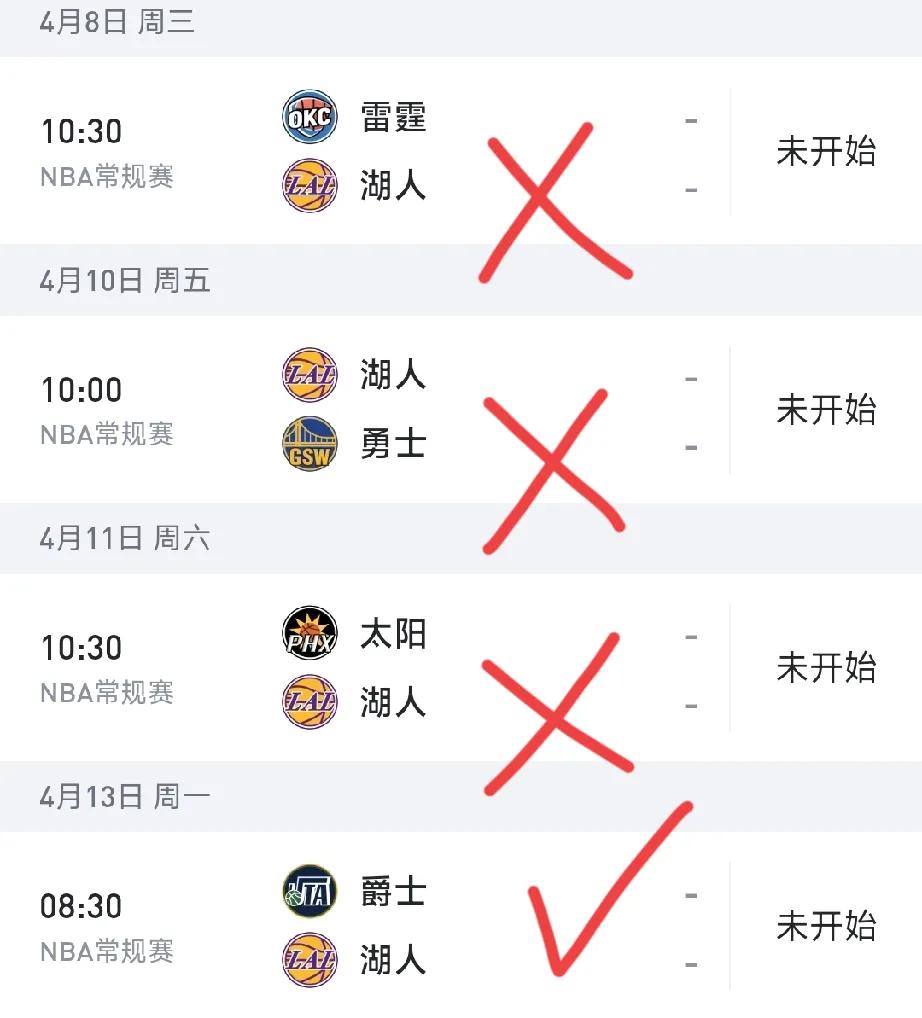Select the Lakers logo below the Suns logo

309,702
